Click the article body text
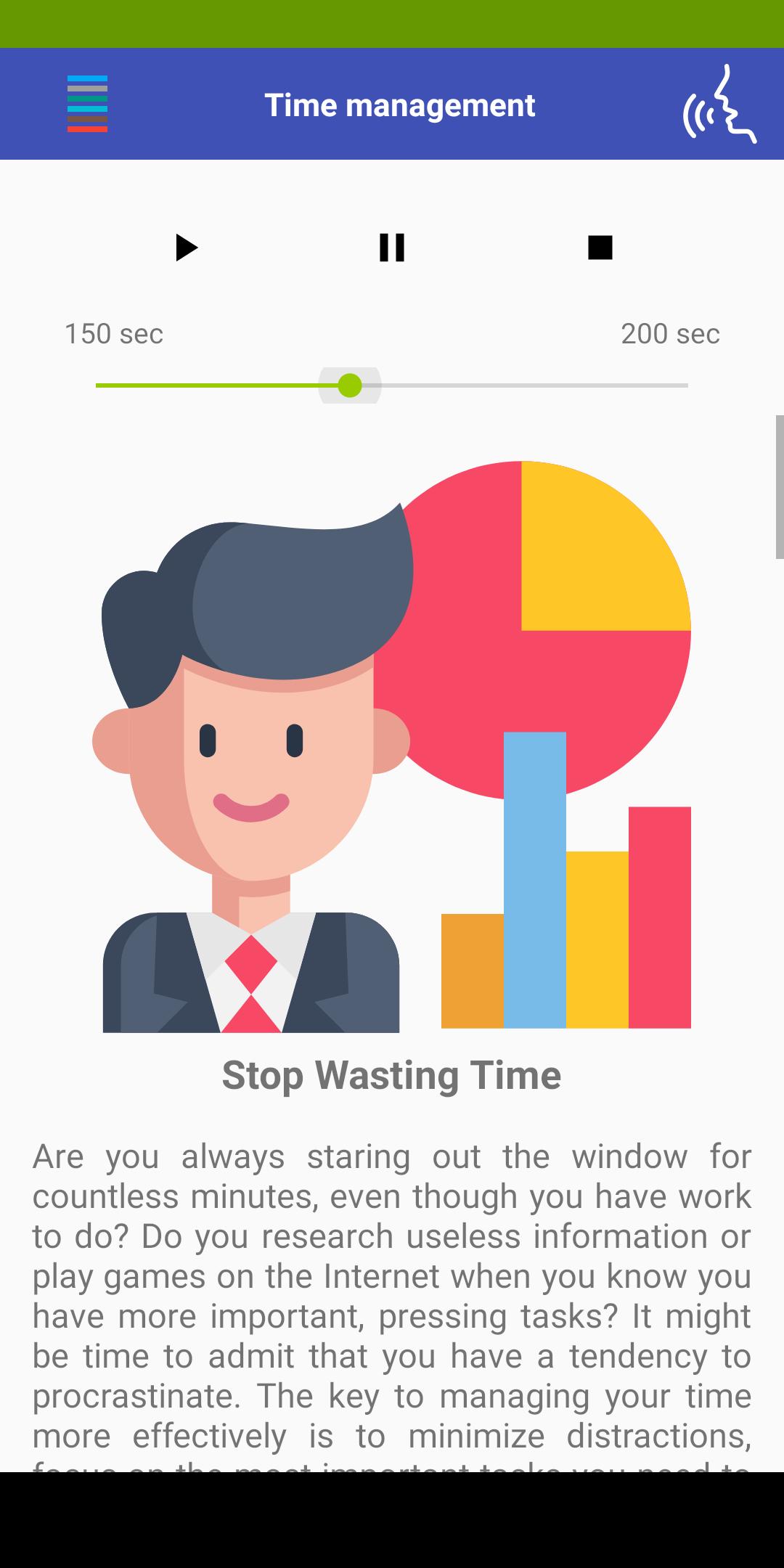This screenshot has width=784, height=1568. (392, 1307)
